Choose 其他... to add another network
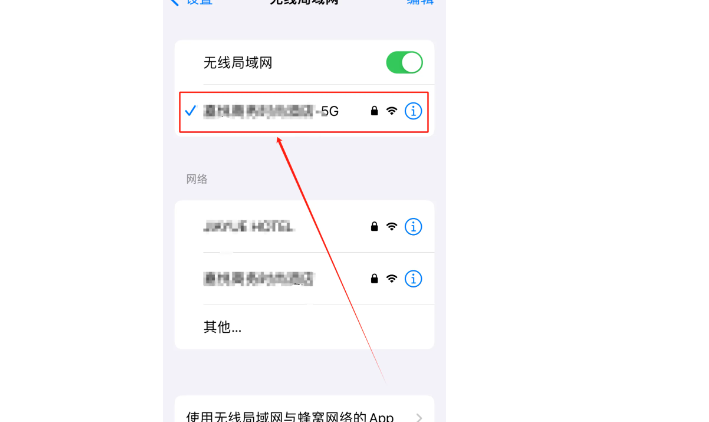Screen dimensions: 709x422 click(x=223, y=327)
